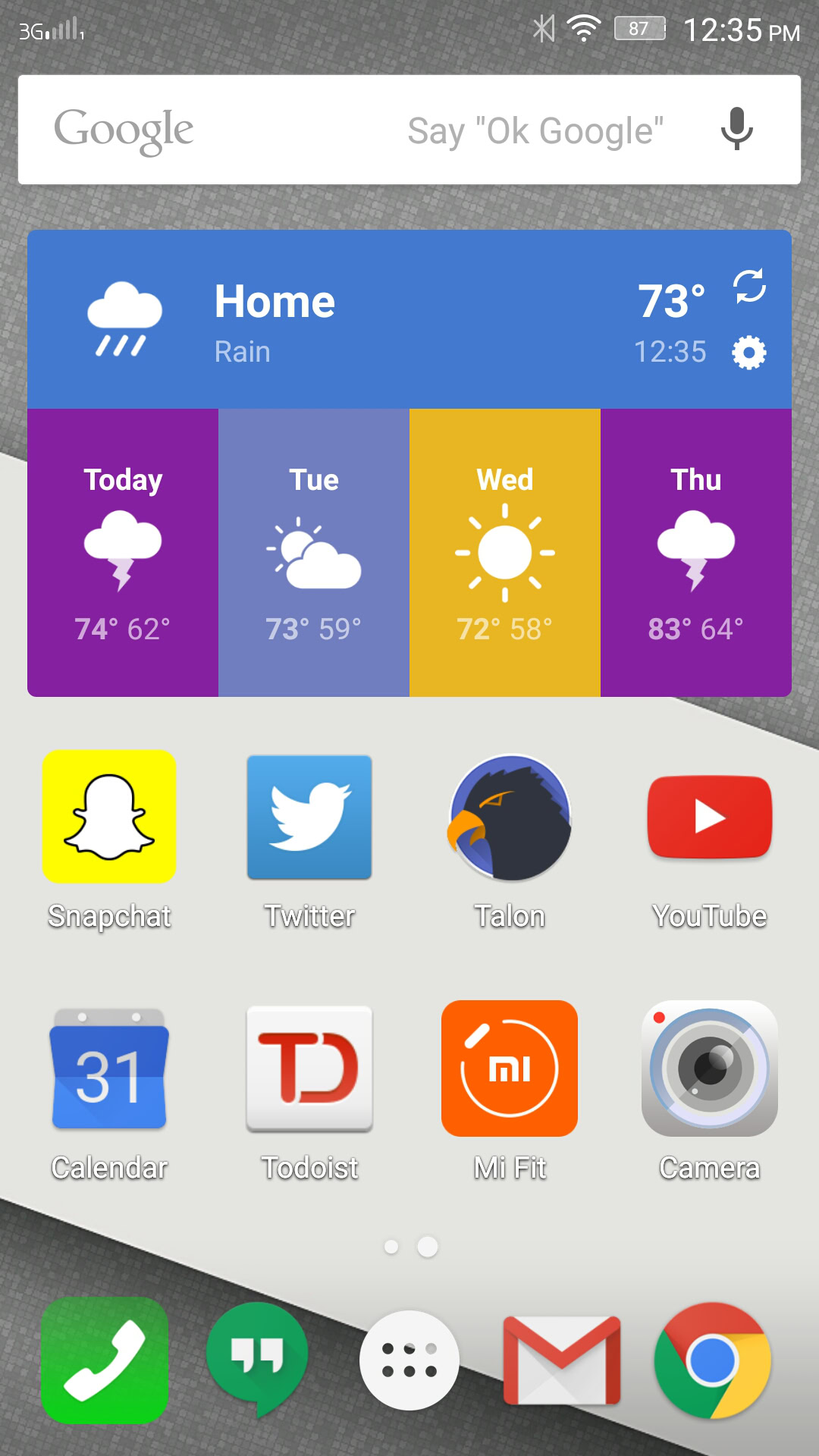The image size is (819, 1456).
Task: Open the Talon app
Action: pos(510,817)
